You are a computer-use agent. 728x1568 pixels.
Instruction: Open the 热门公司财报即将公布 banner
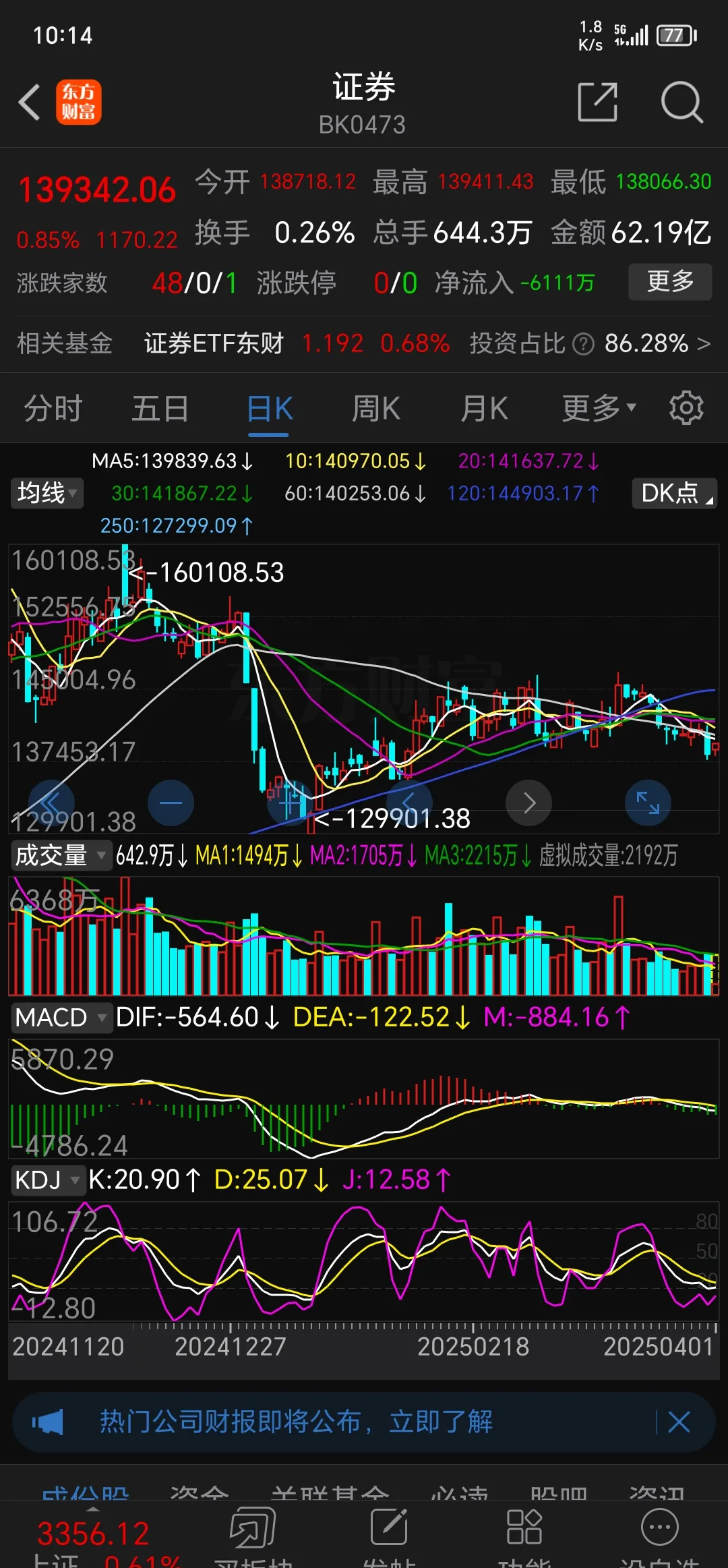coord(297,1422)
